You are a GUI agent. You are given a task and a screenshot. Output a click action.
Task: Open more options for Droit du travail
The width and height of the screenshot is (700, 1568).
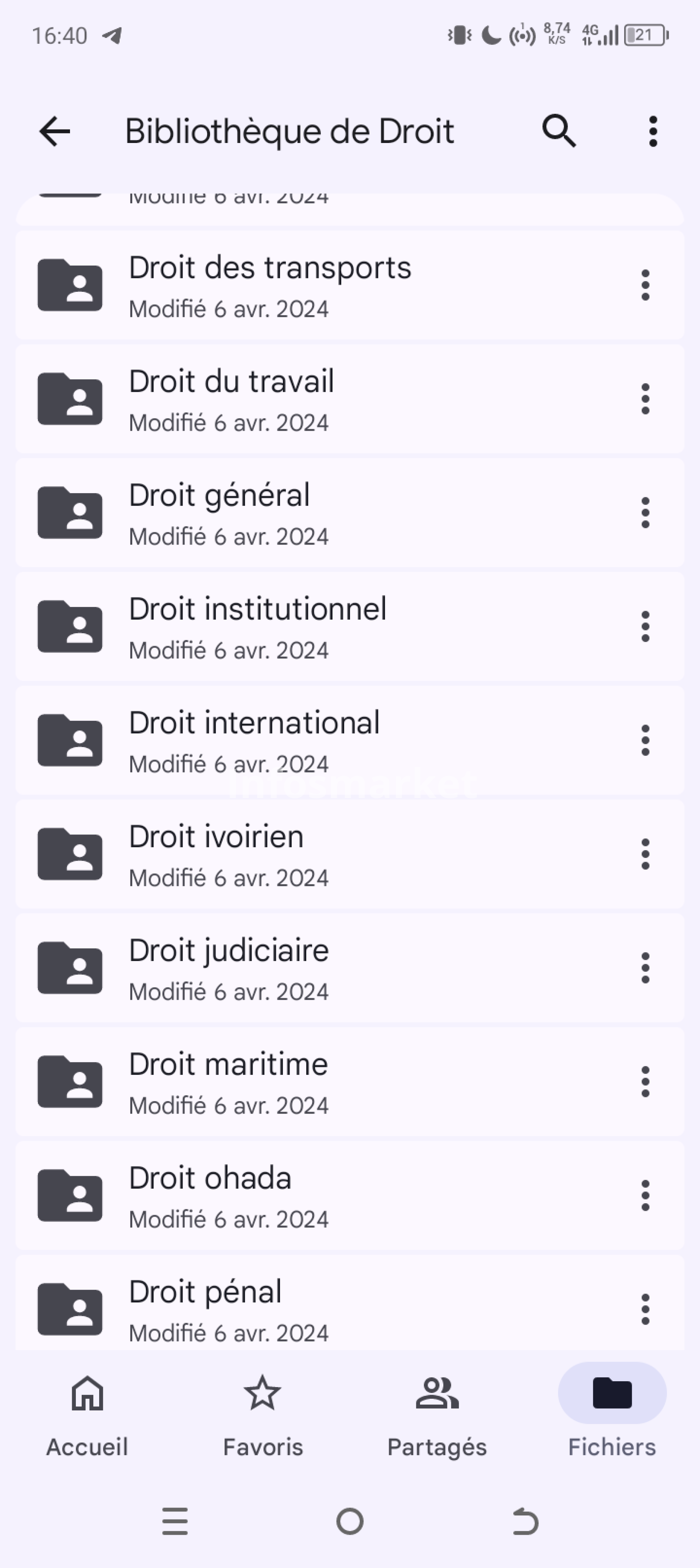point(645,399)
